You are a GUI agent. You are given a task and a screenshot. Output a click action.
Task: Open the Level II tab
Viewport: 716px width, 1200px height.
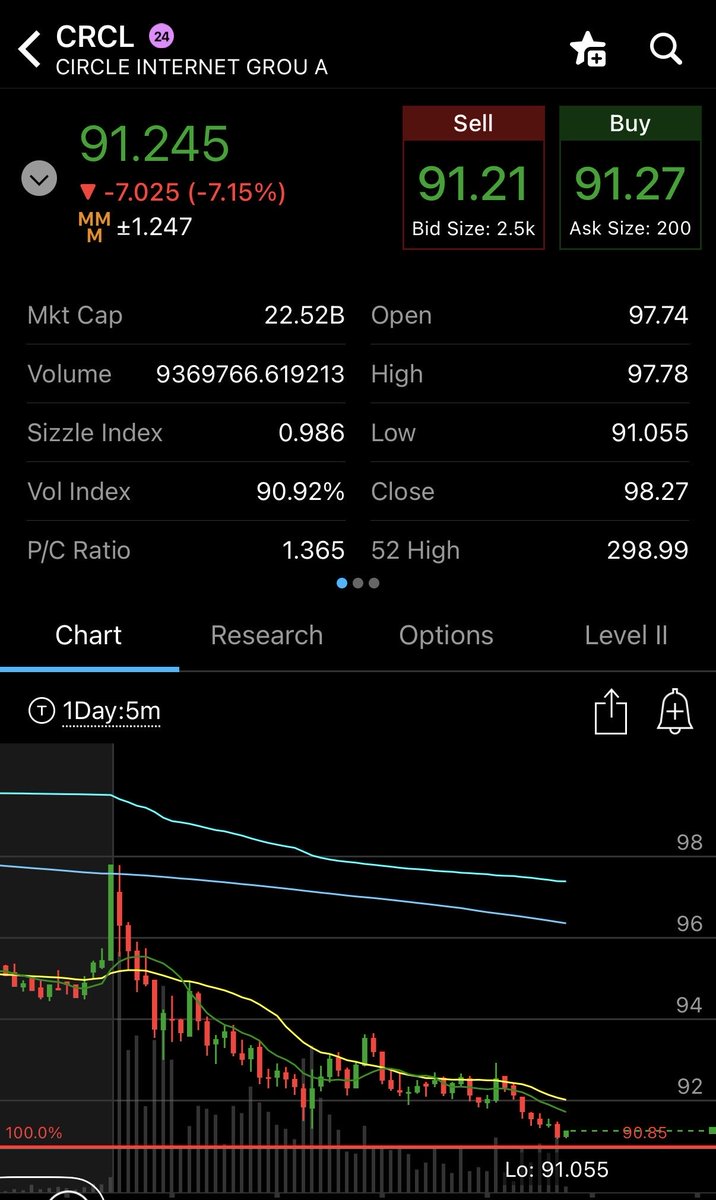pyautogui.click(x=626, y=636)
